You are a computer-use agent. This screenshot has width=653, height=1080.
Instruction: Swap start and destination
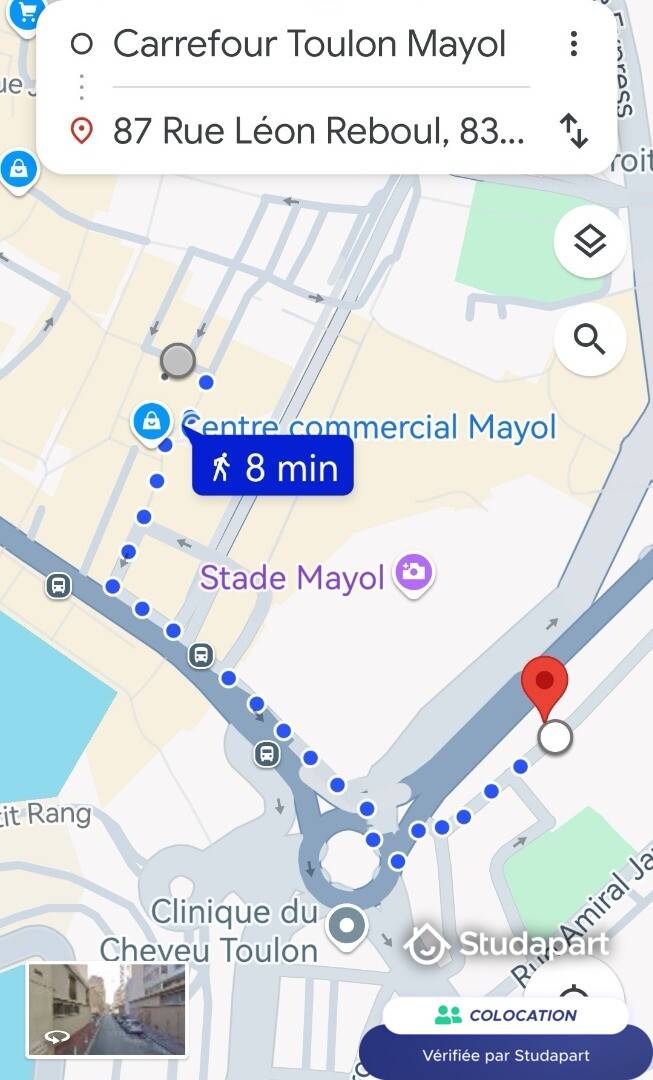pyautogui.click(x=574, y=131)
